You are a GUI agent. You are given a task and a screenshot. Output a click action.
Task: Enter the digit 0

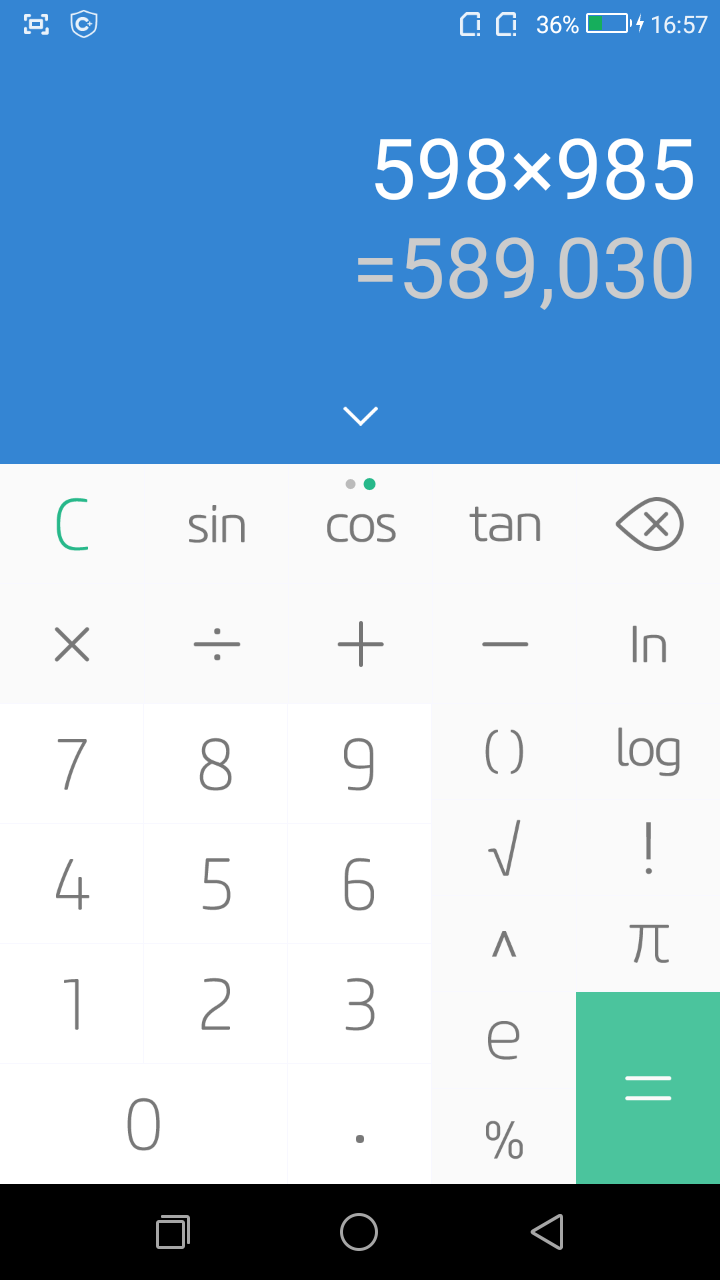144,1124
